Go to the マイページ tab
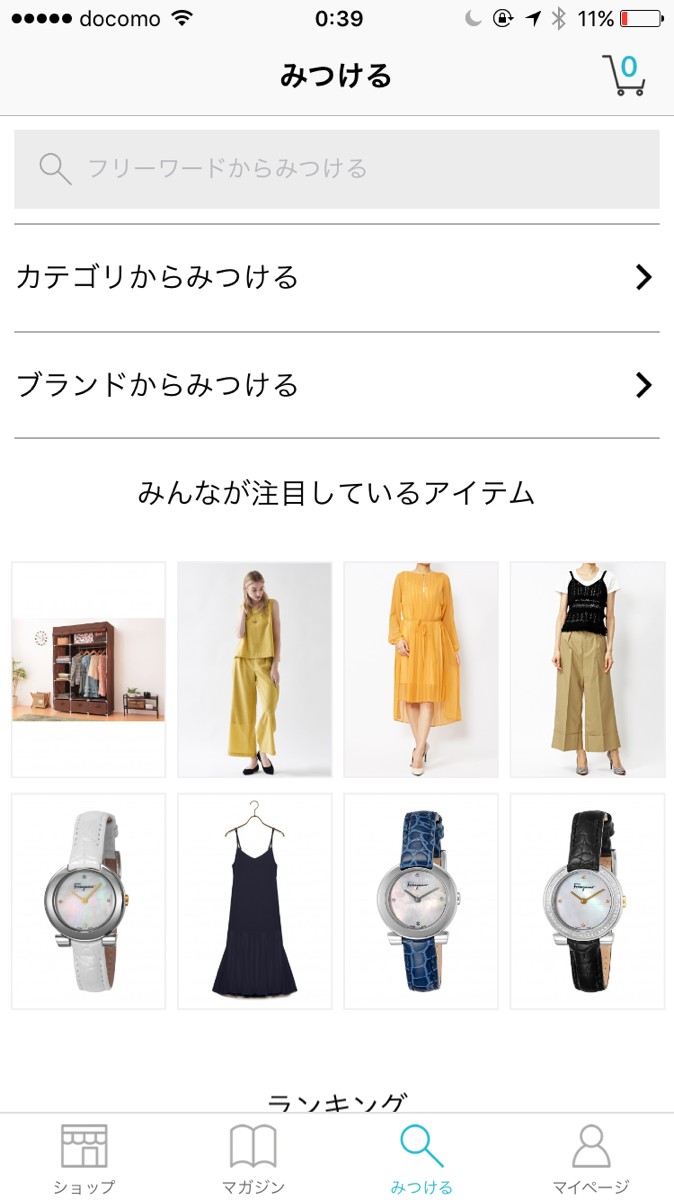This screenshot has height=1200, width=674. click(x=590, y=1158)
